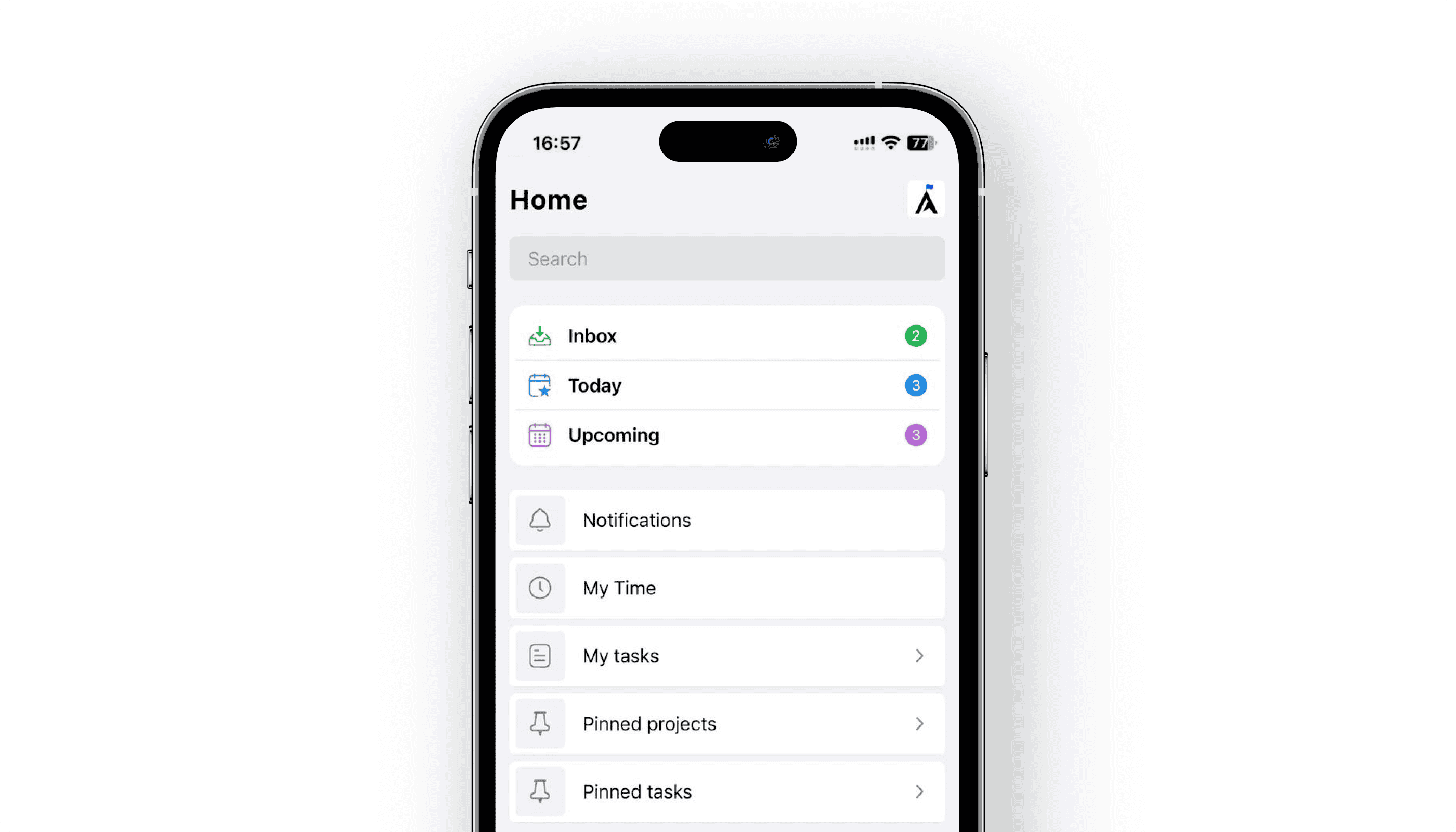
Task: Open My Time
Action: (726, 588)
